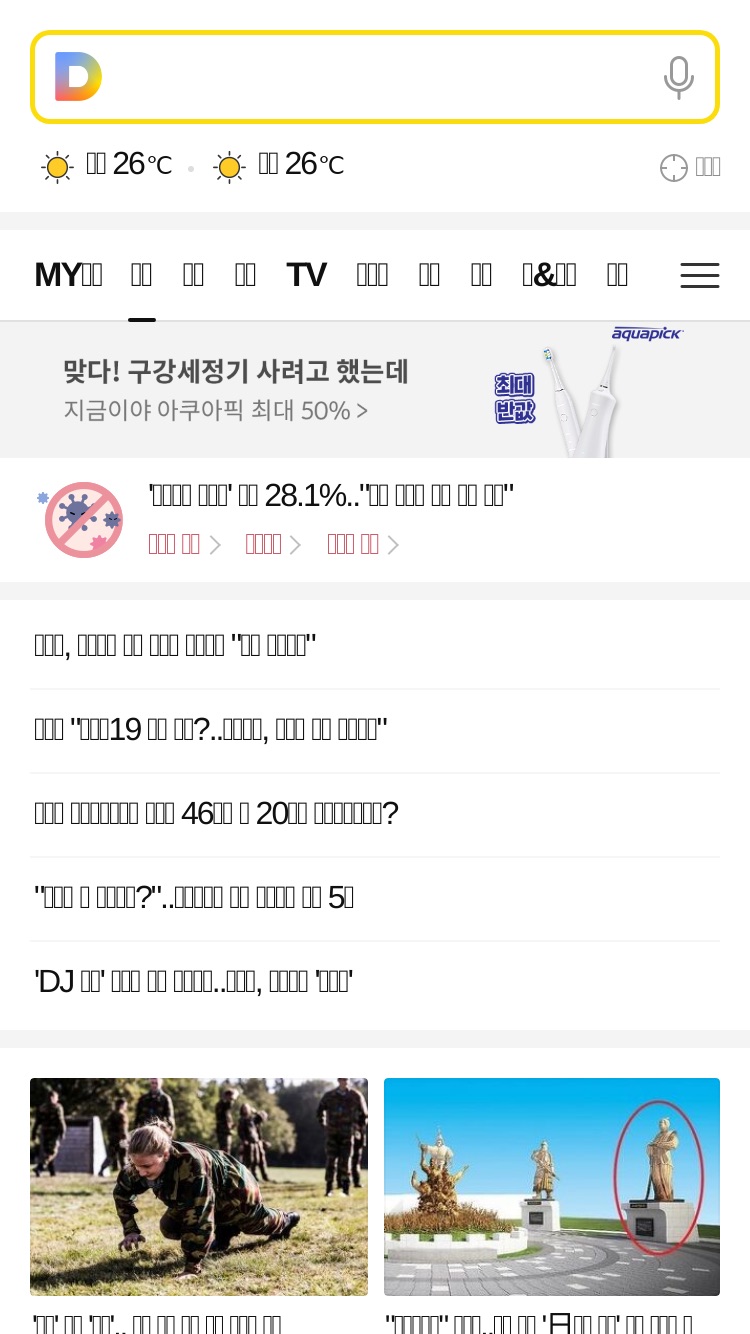Open the first red link under the 28.1% headline
Viewport: 750px width, 1334px height.
[174, 544]
